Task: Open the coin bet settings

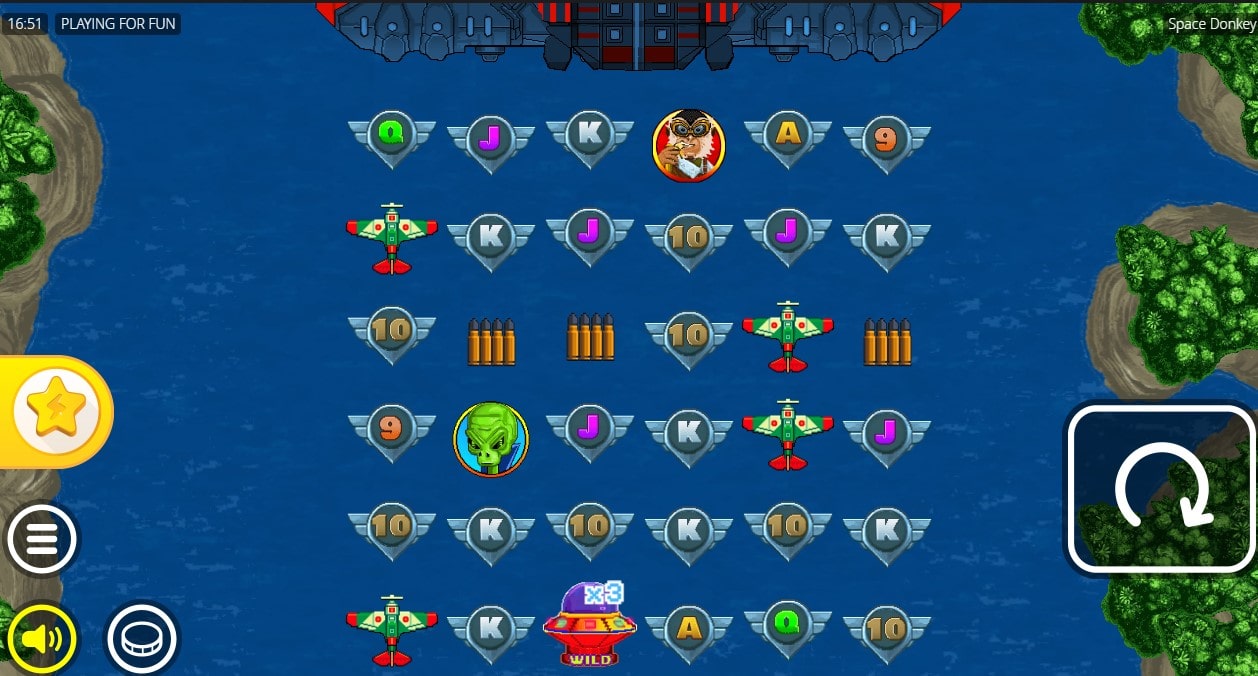Action: click(141, 637)
